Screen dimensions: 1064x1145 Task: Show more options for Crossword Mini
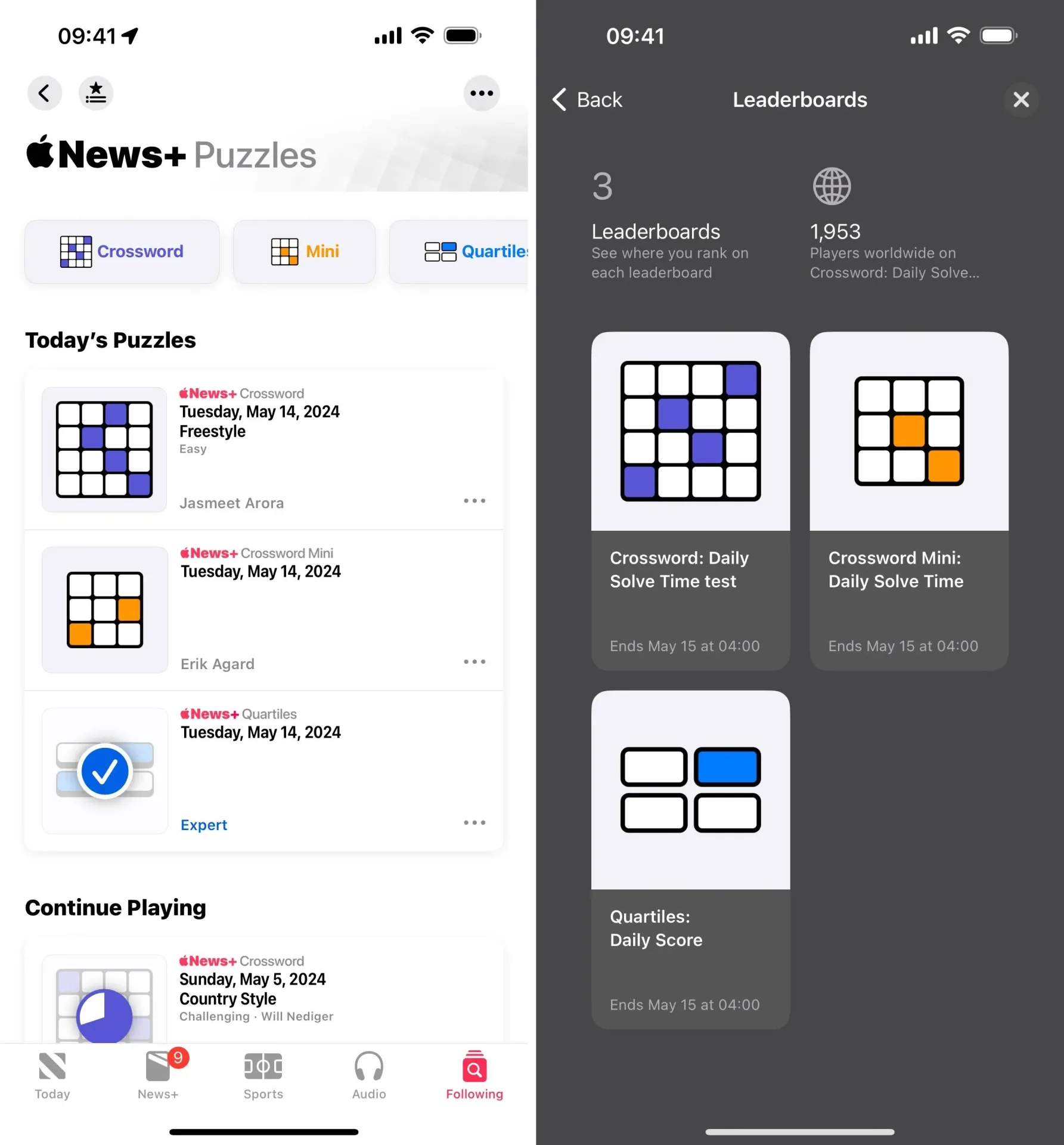pyautogui.click(x=474, y=661)
